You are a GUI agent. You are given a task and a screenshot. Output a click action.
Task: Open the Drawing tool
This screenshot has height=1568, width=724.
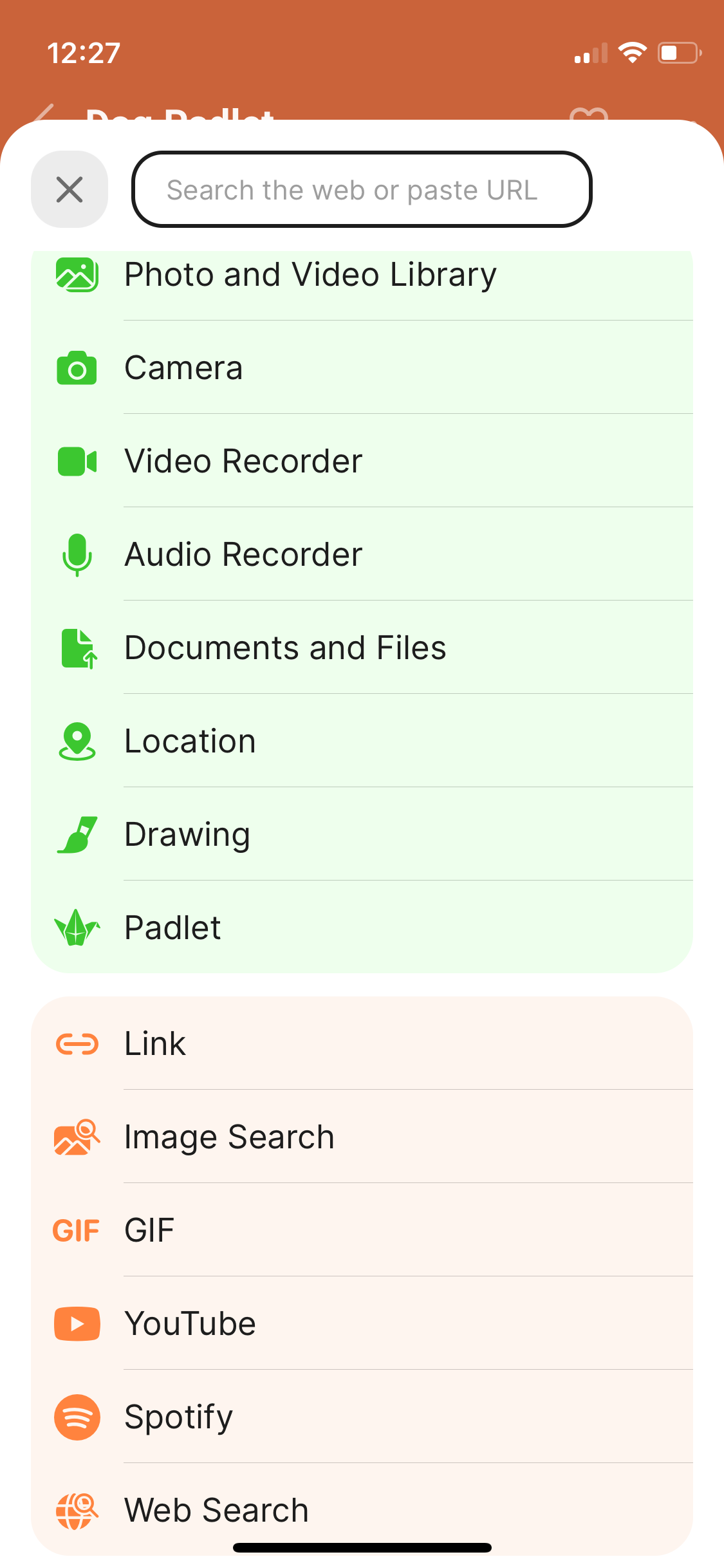pos(362,835)
